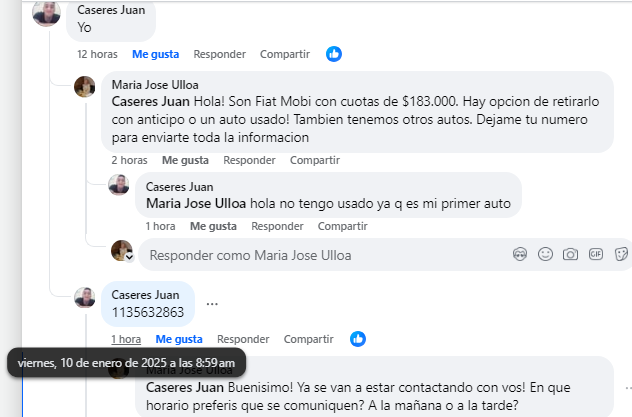Reply to the 'primer auto' comment

(278, 226)
